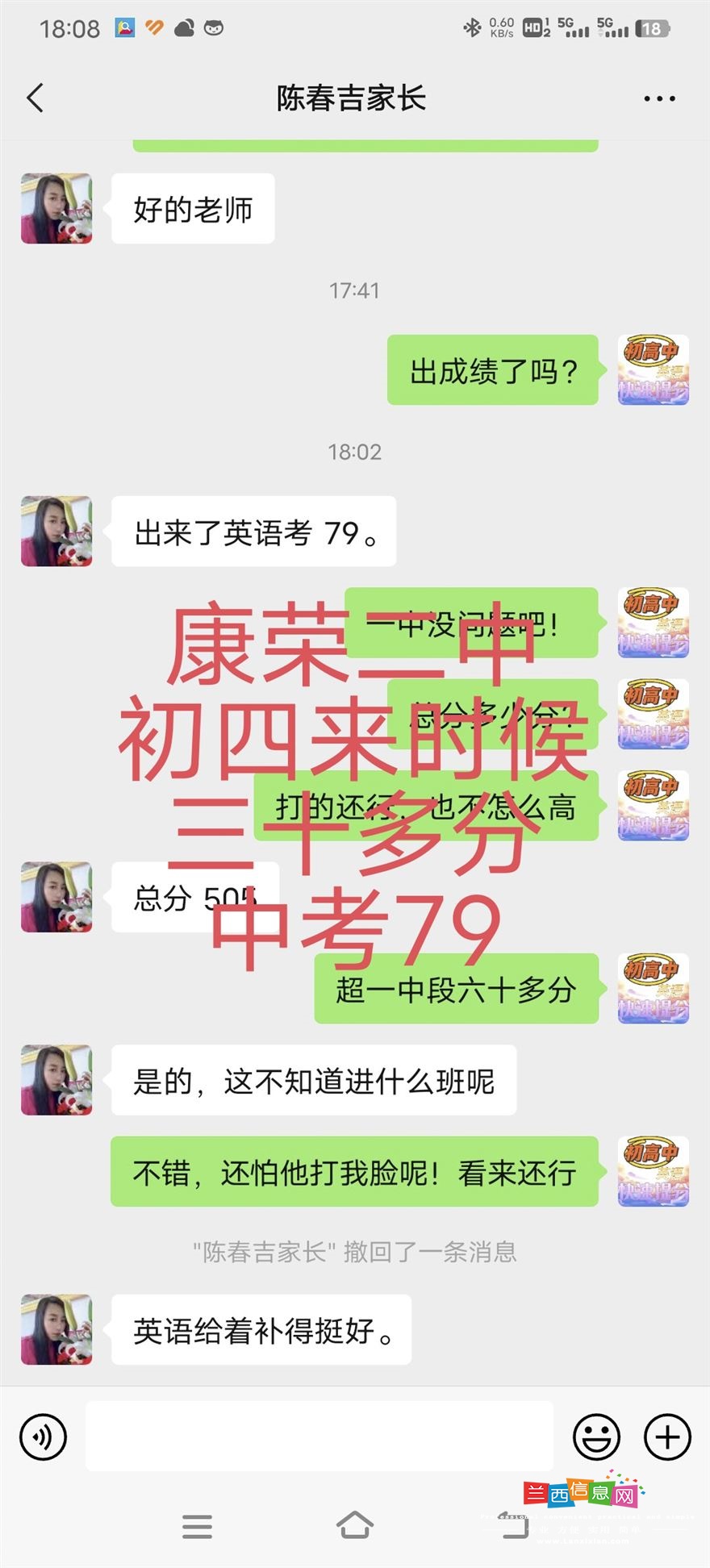Tap the system home button
The image size is (710, 1568).
[355, 1525]
